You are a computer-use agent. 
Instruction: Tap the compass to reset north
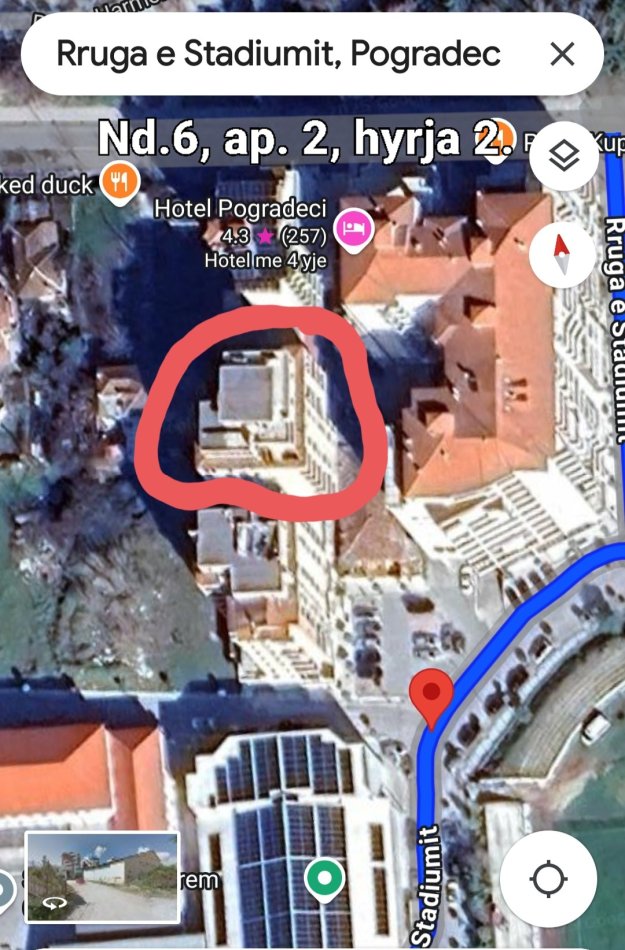point(562,255)
